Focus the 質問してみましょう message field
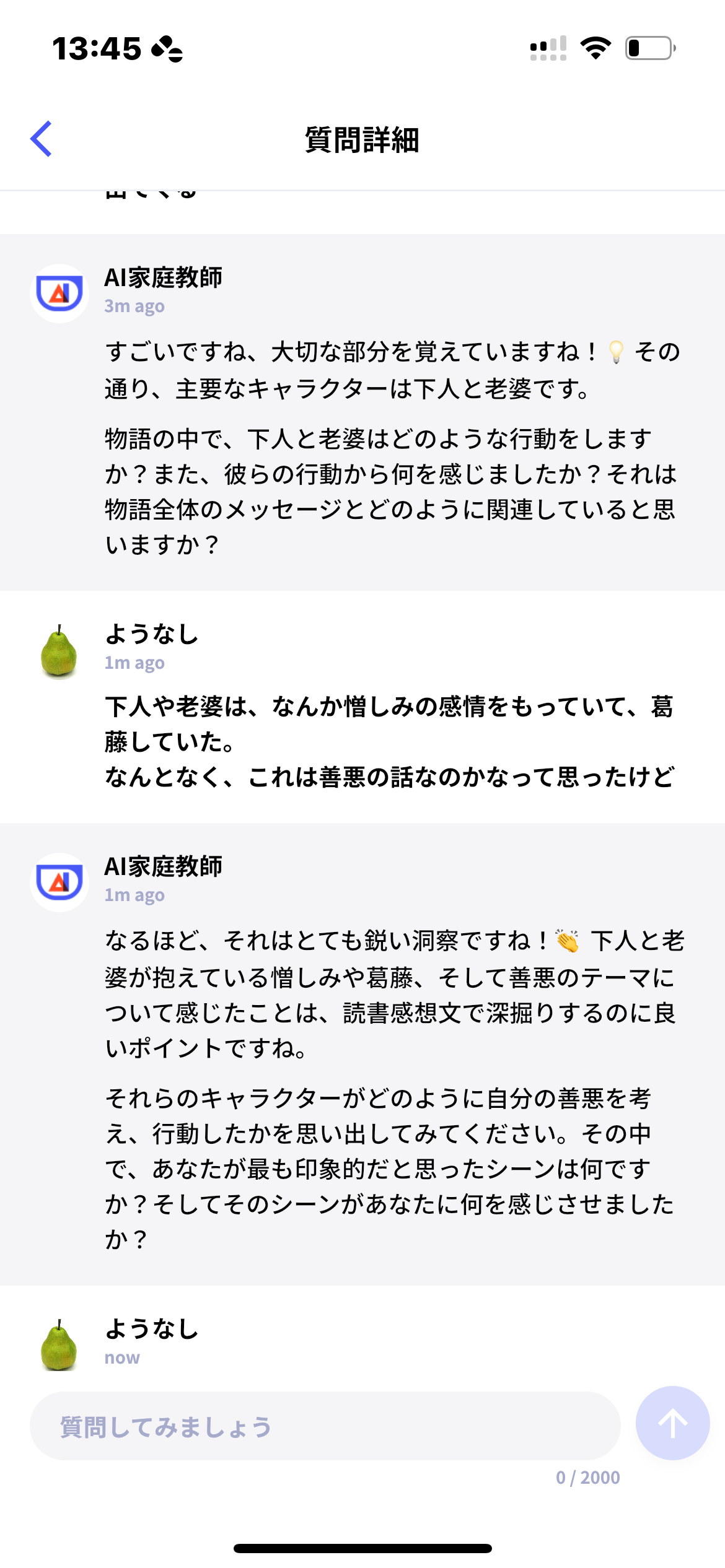 (325, 1426)
